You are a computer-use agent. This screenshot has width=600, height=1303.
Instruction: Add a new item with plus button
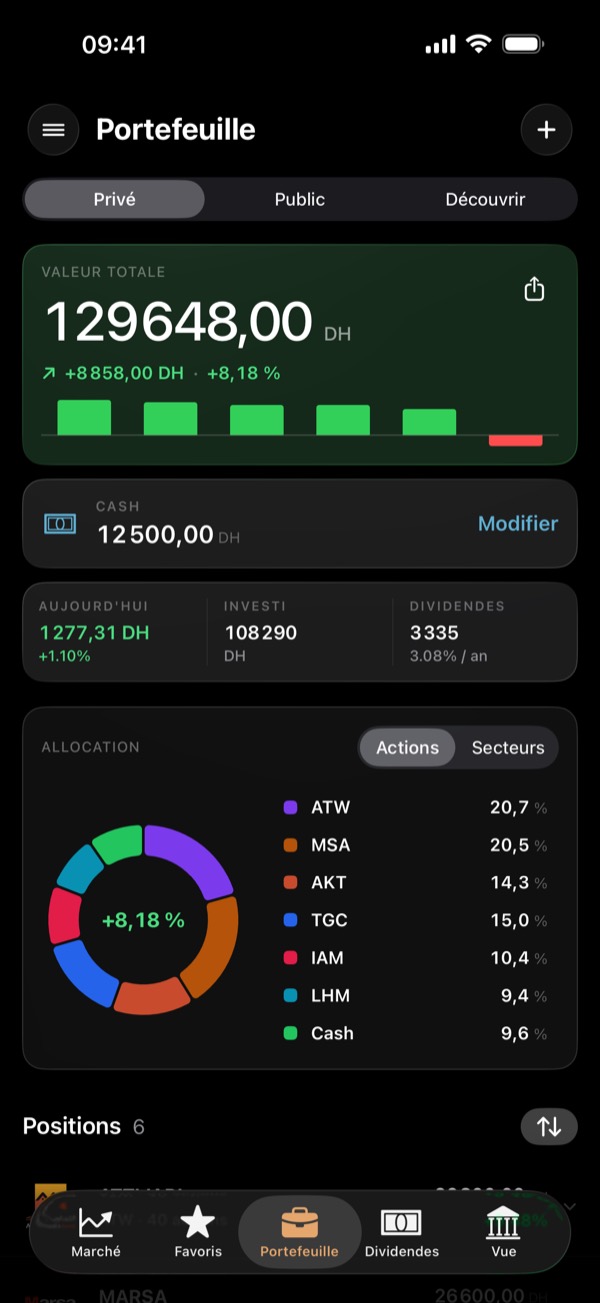tap(546, 130)
